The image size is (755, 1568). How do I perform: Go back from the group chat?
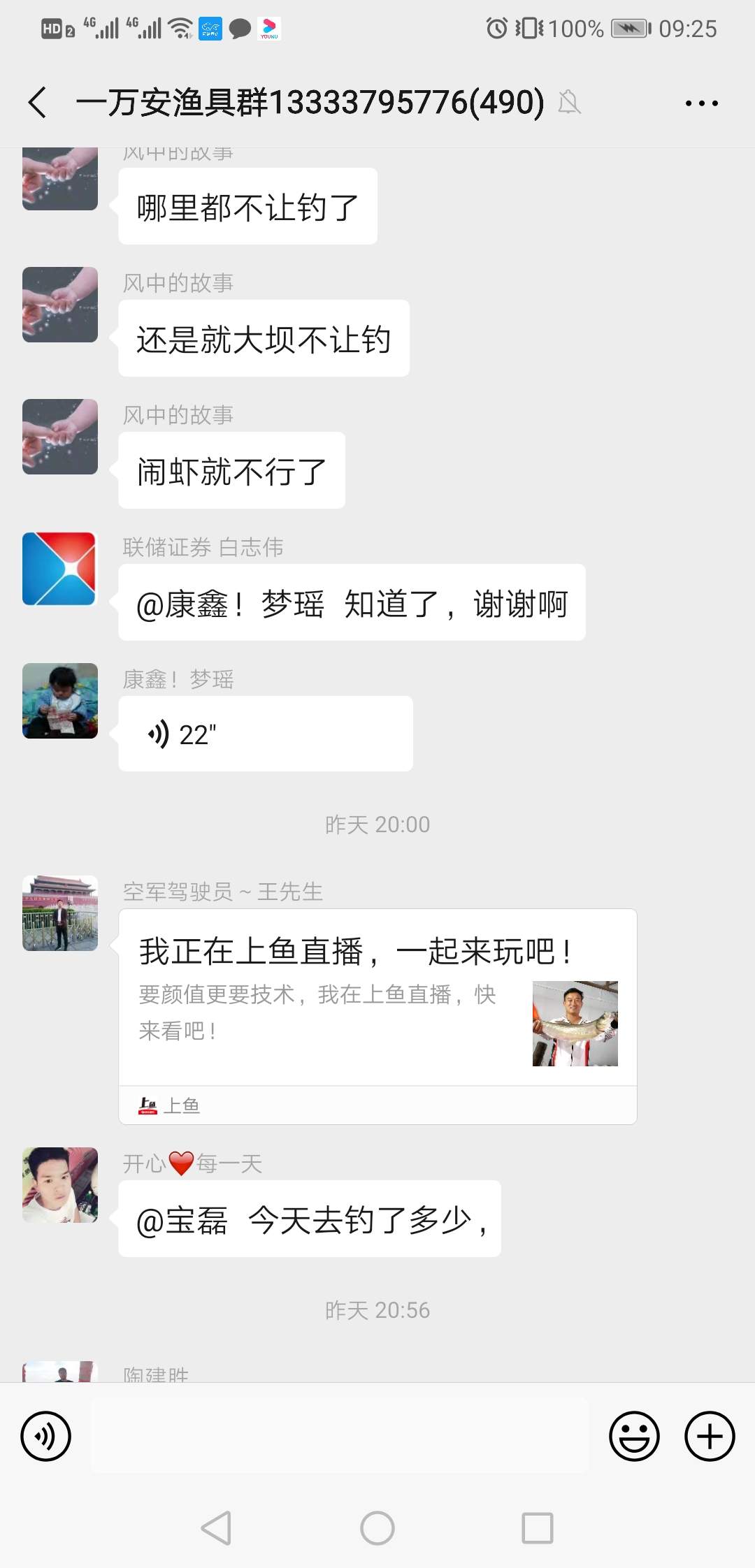[x=38, y=103]
